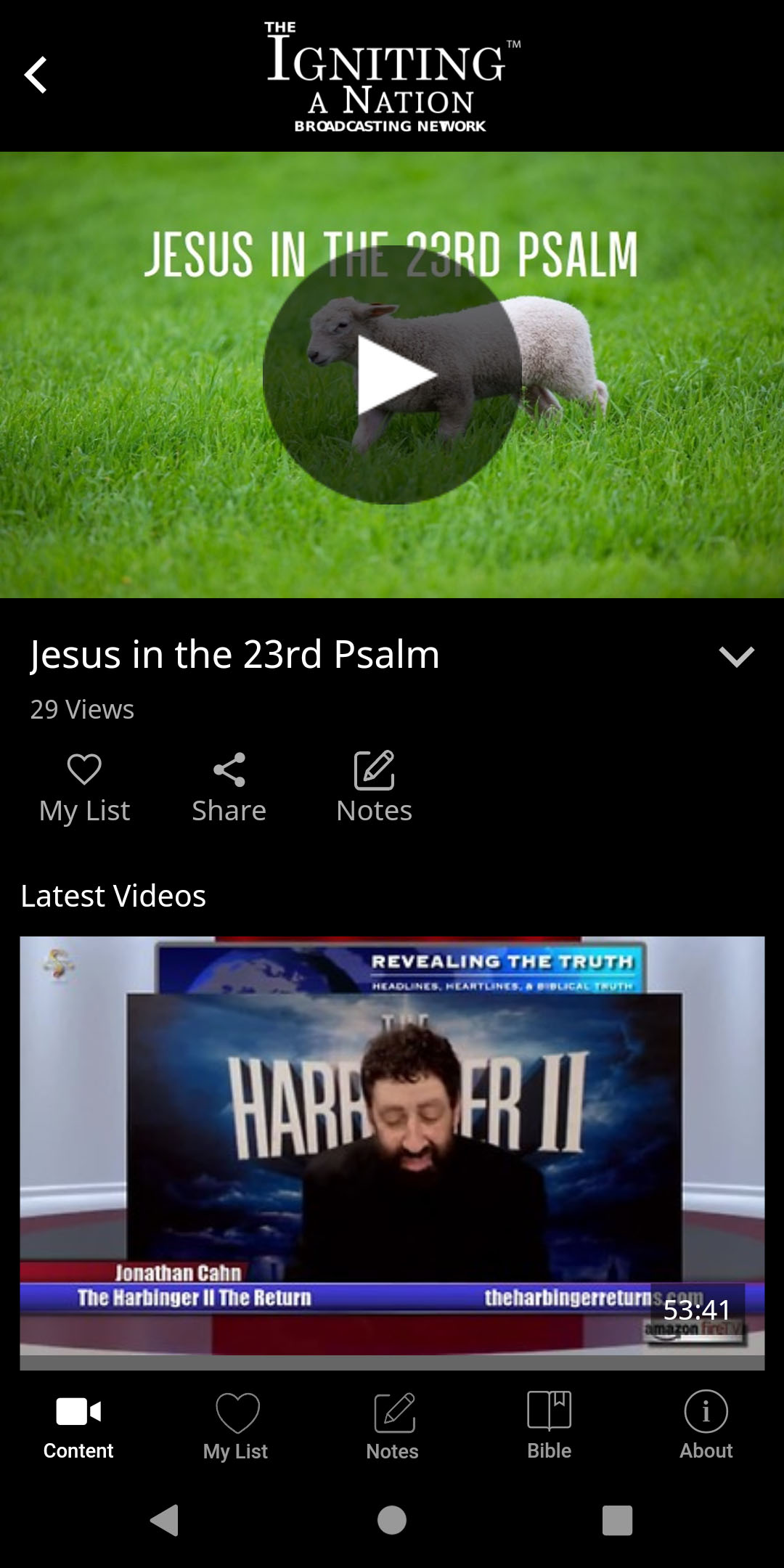The image size is (784, 1568).
Task: Switch to the Content tab
Action: [x=78, y=1427]
